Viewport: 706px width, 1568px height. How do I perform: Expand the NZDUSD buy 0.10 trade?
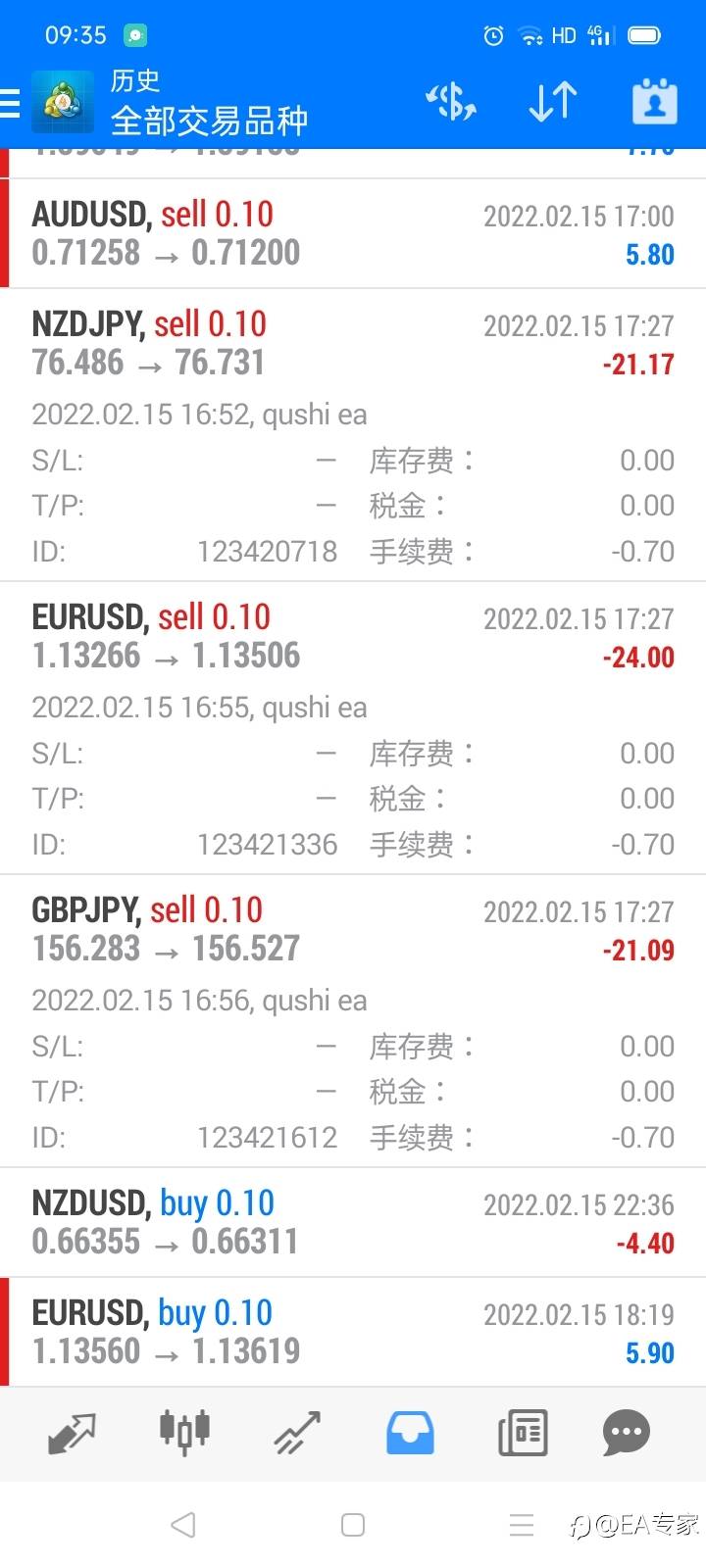[x=353, y=1222]
